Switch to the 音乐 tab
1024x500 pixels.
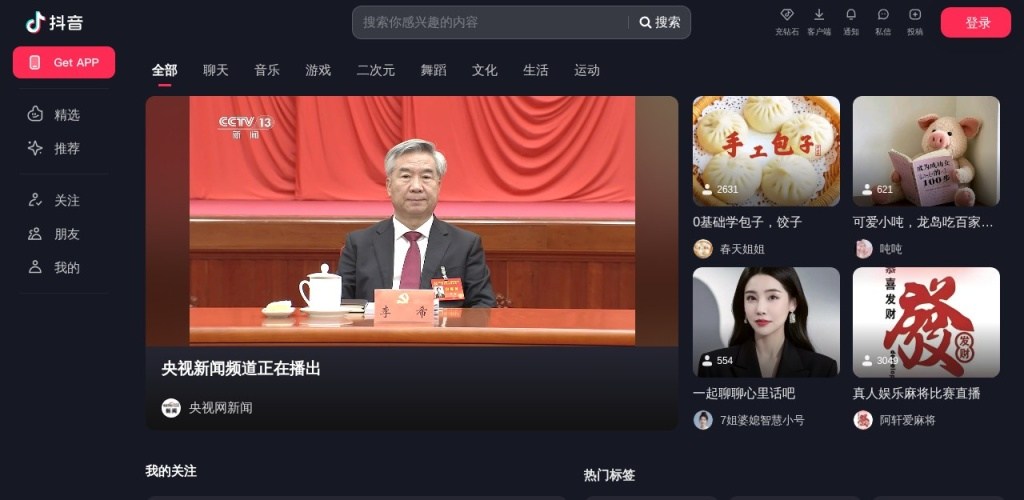[x=267, y=70]
